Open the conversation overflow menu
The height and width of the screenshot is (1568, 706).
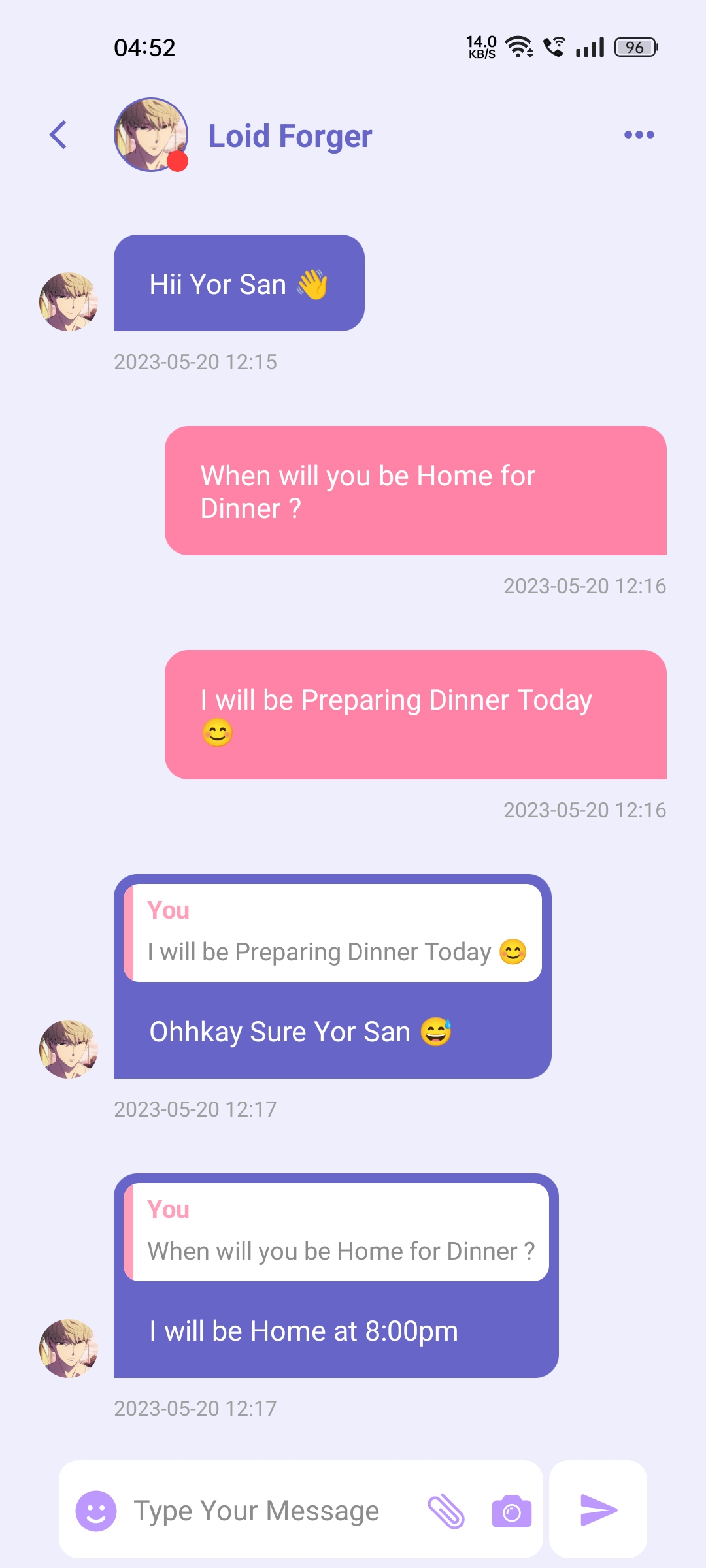639,134
